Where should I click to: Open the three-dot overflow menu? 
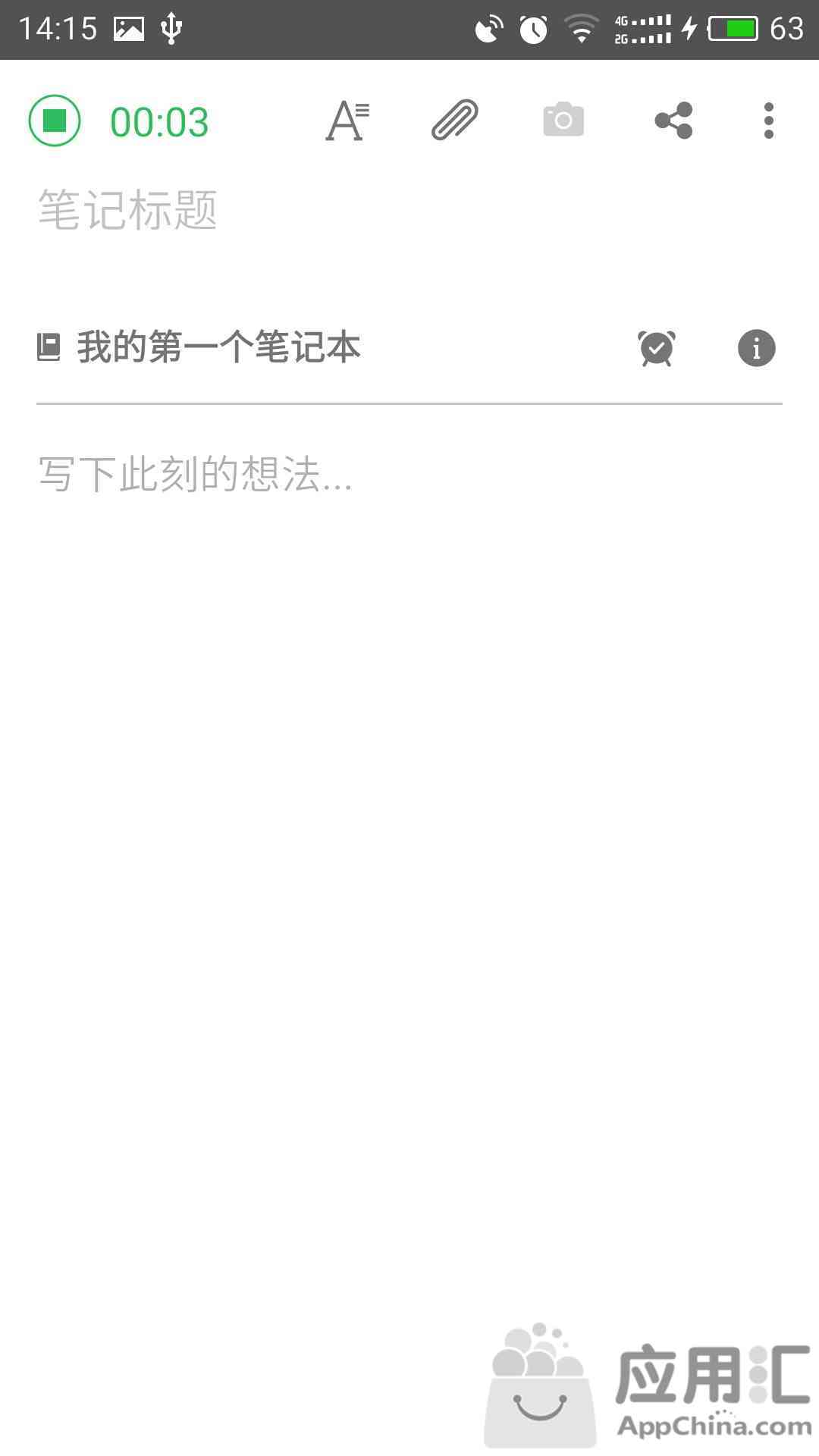pyautogui.click(x=769, y=121)
